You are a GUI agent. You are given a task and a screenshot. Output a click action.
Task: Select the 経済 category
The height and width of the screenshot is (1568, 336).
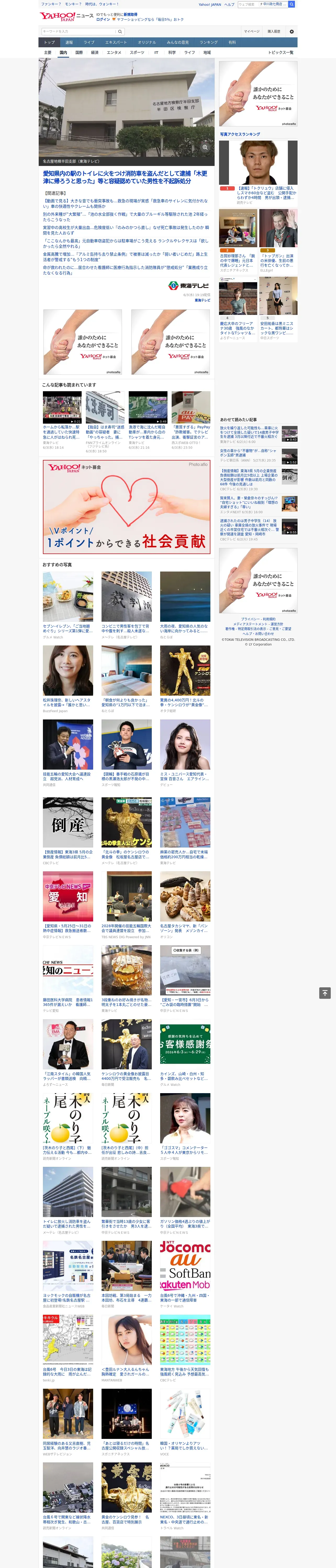click(94, 52)
